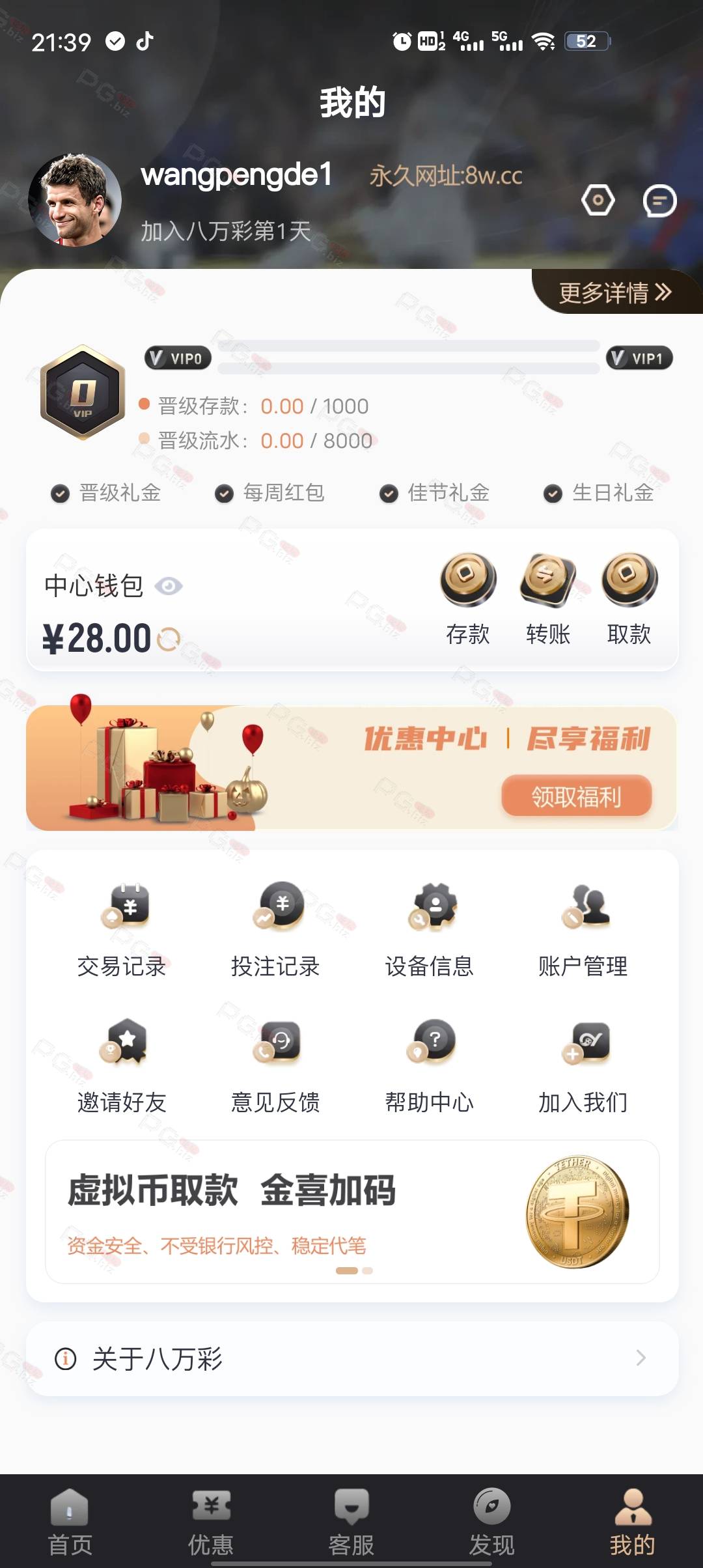The image size is (703, 1568).
Task: Open the settings hexagon icon
Action: 598,201
